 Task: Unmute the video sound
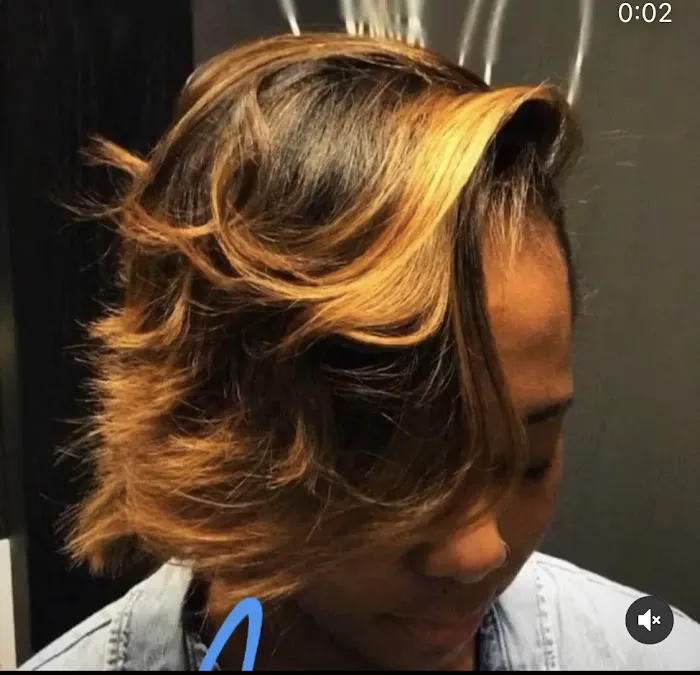(649, 620)
